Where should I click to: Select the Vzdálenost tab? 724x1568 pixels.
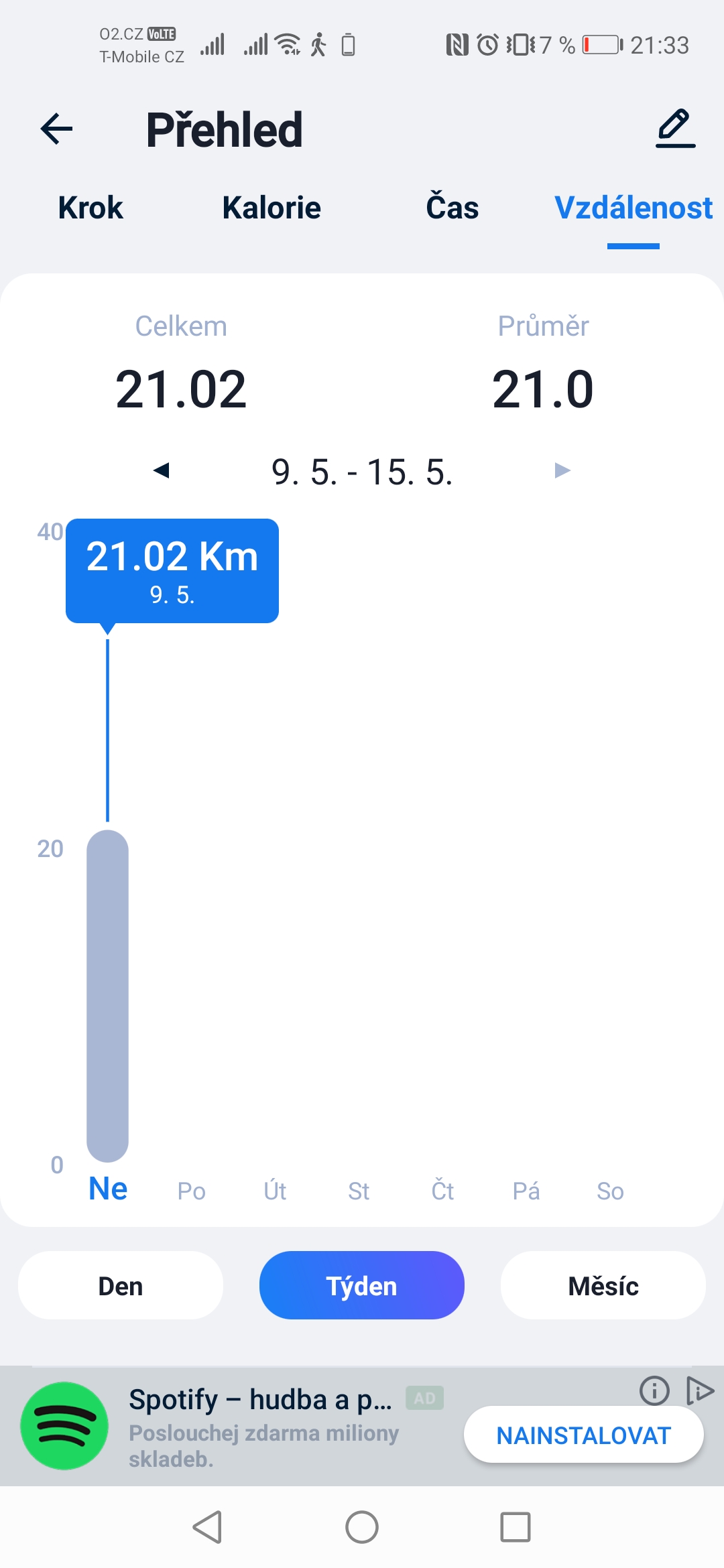(633, 208)
